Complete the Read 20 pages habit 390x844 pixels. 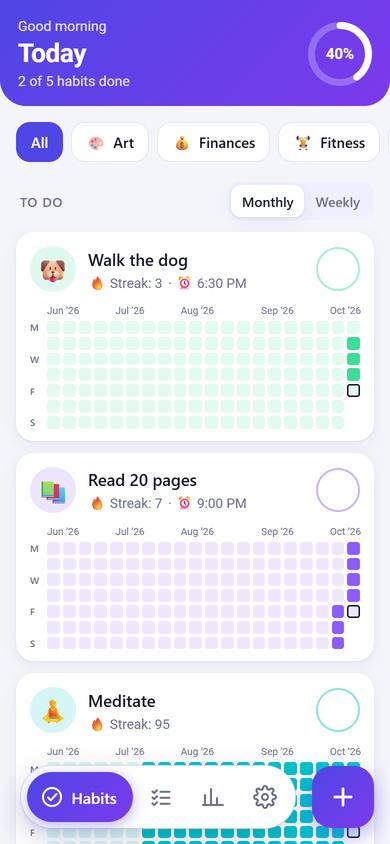click(338, 490)
